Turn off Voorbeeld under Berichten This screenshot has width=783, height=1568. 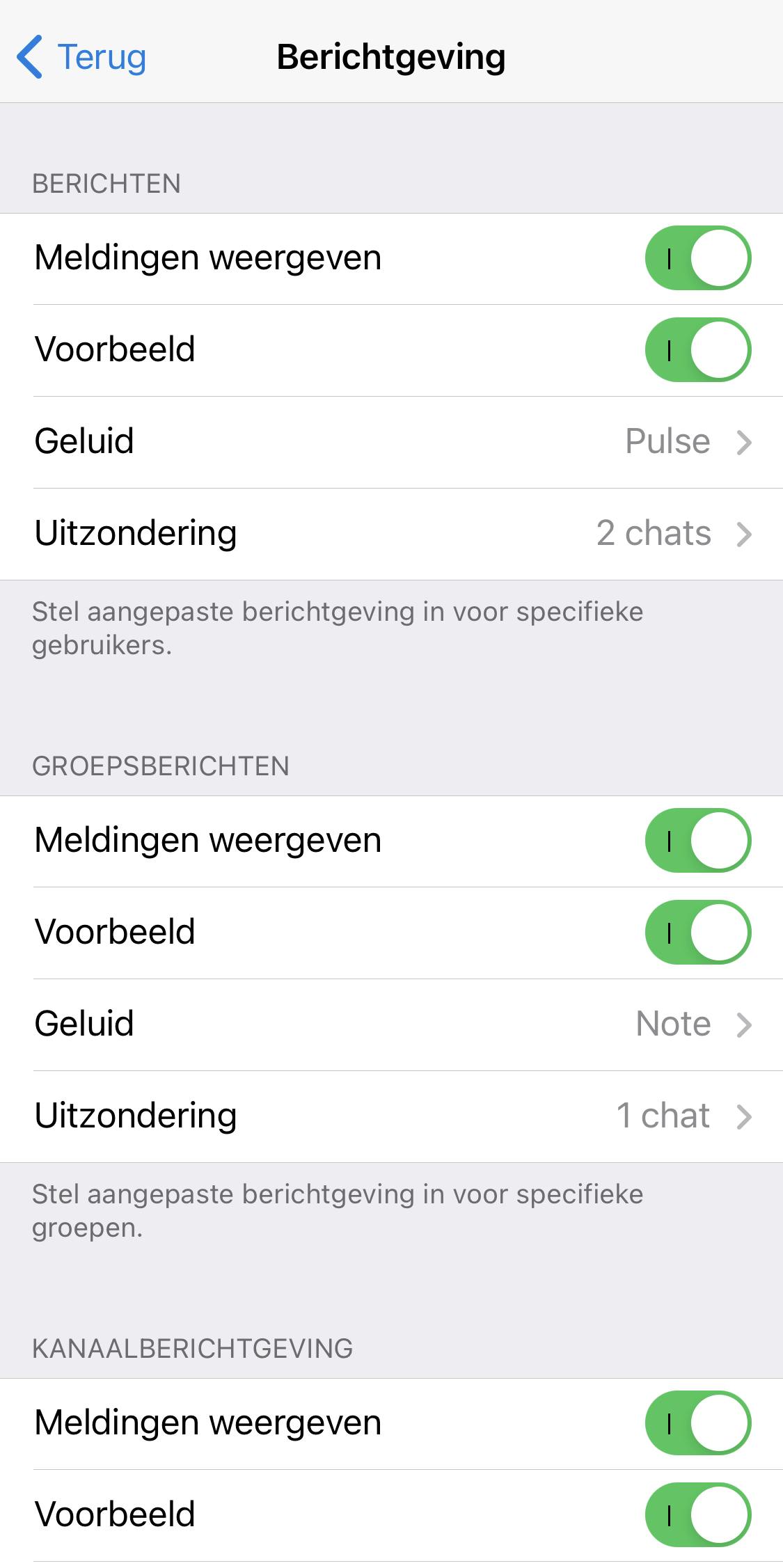pos(697,350)
